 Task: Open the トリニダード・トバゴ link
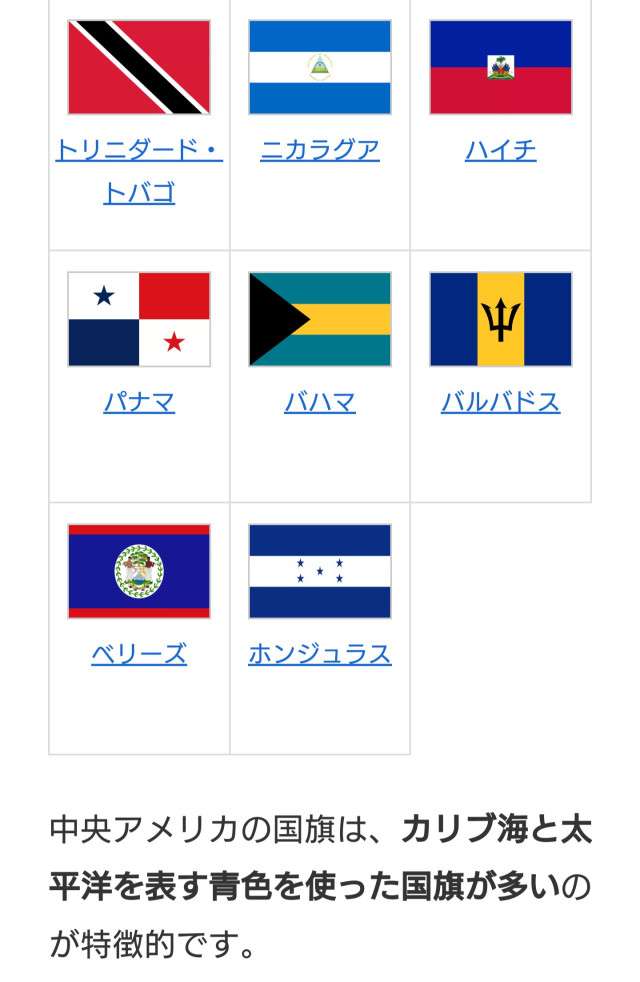coord(139,151)
